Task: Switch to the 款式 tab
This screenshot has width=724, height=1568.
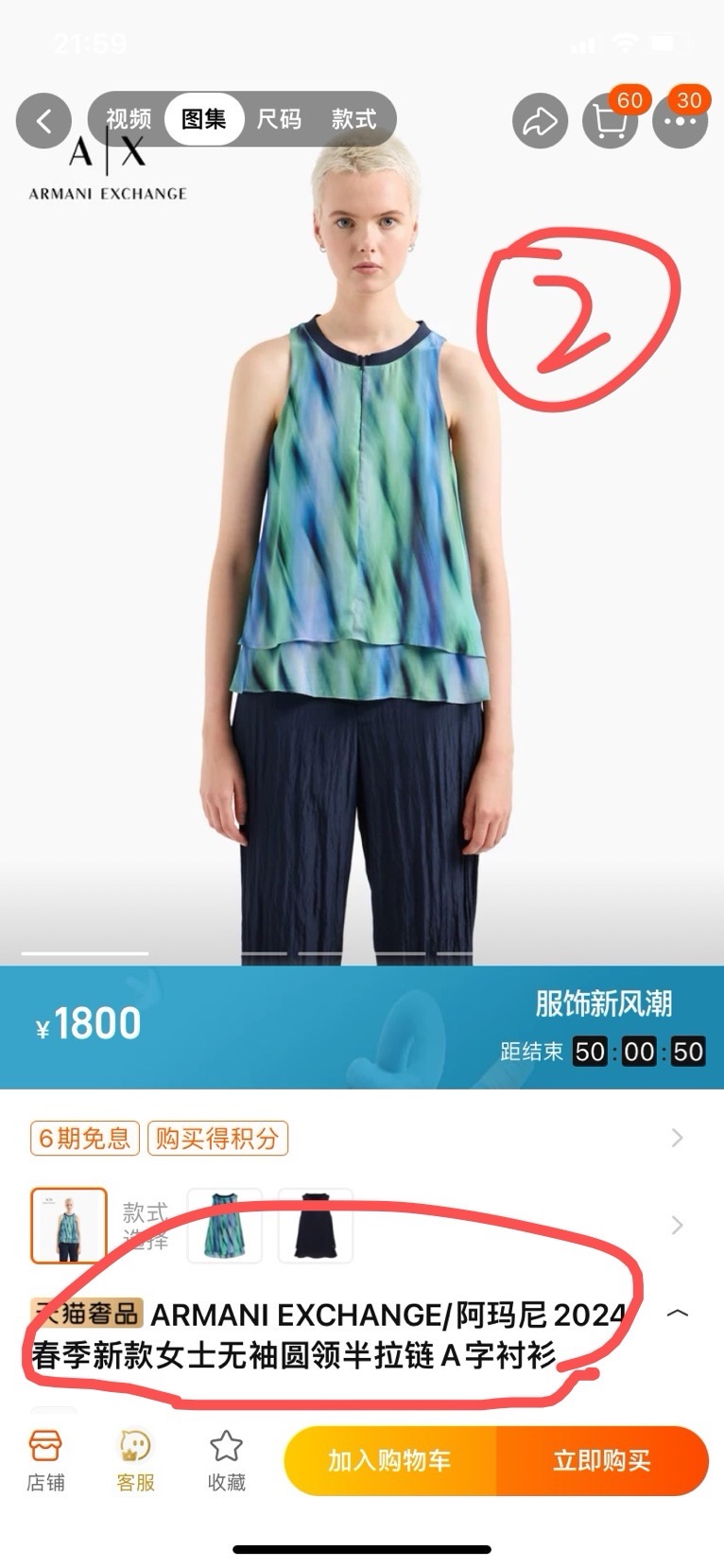Action: 353,119
